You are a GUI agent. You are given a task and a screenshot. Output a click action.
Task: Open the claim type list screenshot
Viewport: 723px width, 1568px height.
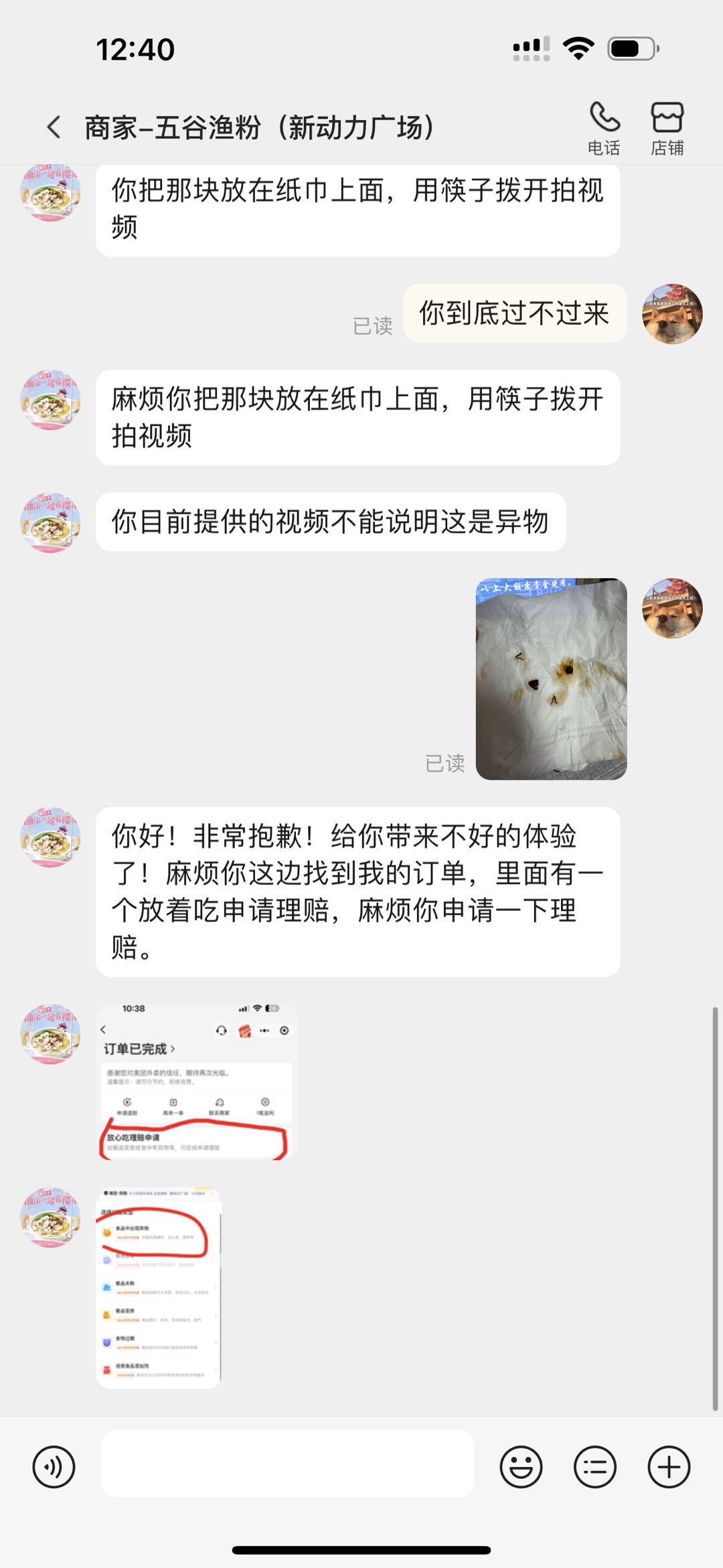(159, 1287)
